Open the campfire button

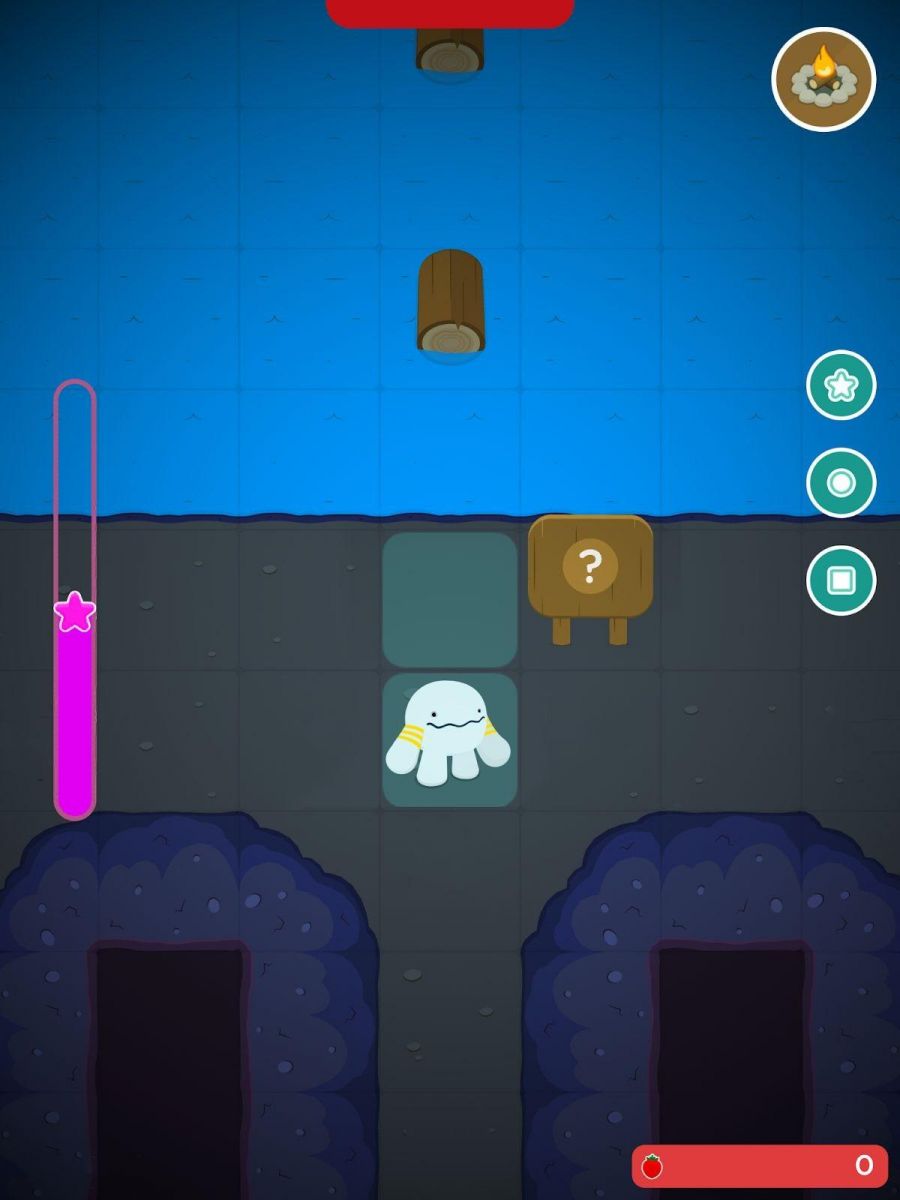click(x=823, y=79)
